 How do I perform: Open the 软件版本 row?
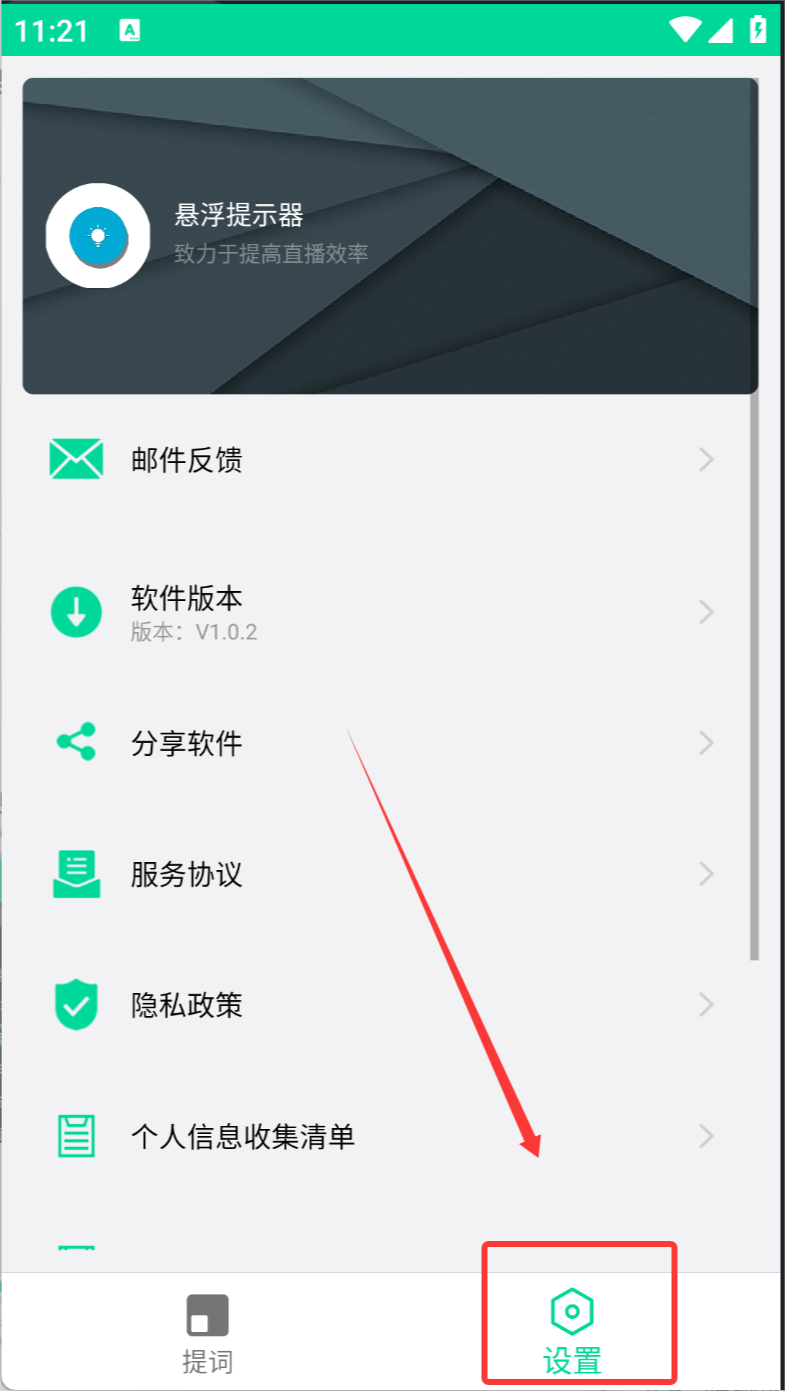[x=385, y=612]
